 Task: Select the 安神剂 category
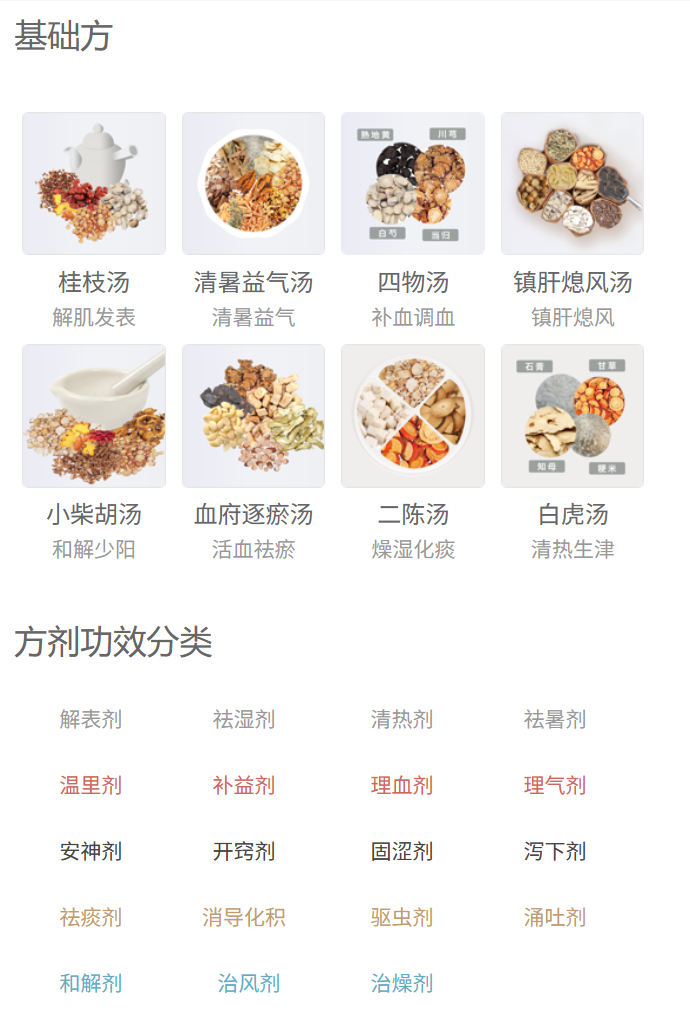coord(91,851)
